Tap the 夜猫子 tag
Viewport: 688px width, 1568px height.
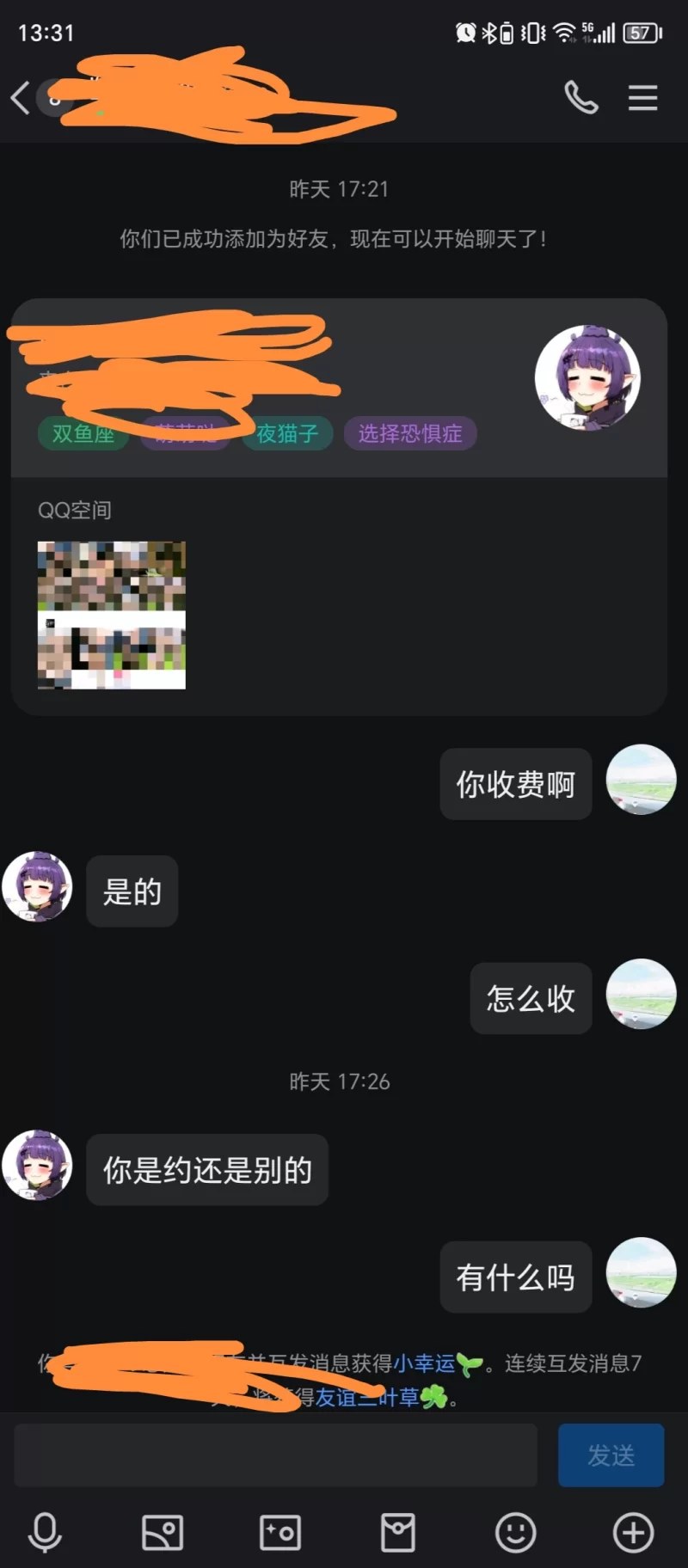click(287, 433)
